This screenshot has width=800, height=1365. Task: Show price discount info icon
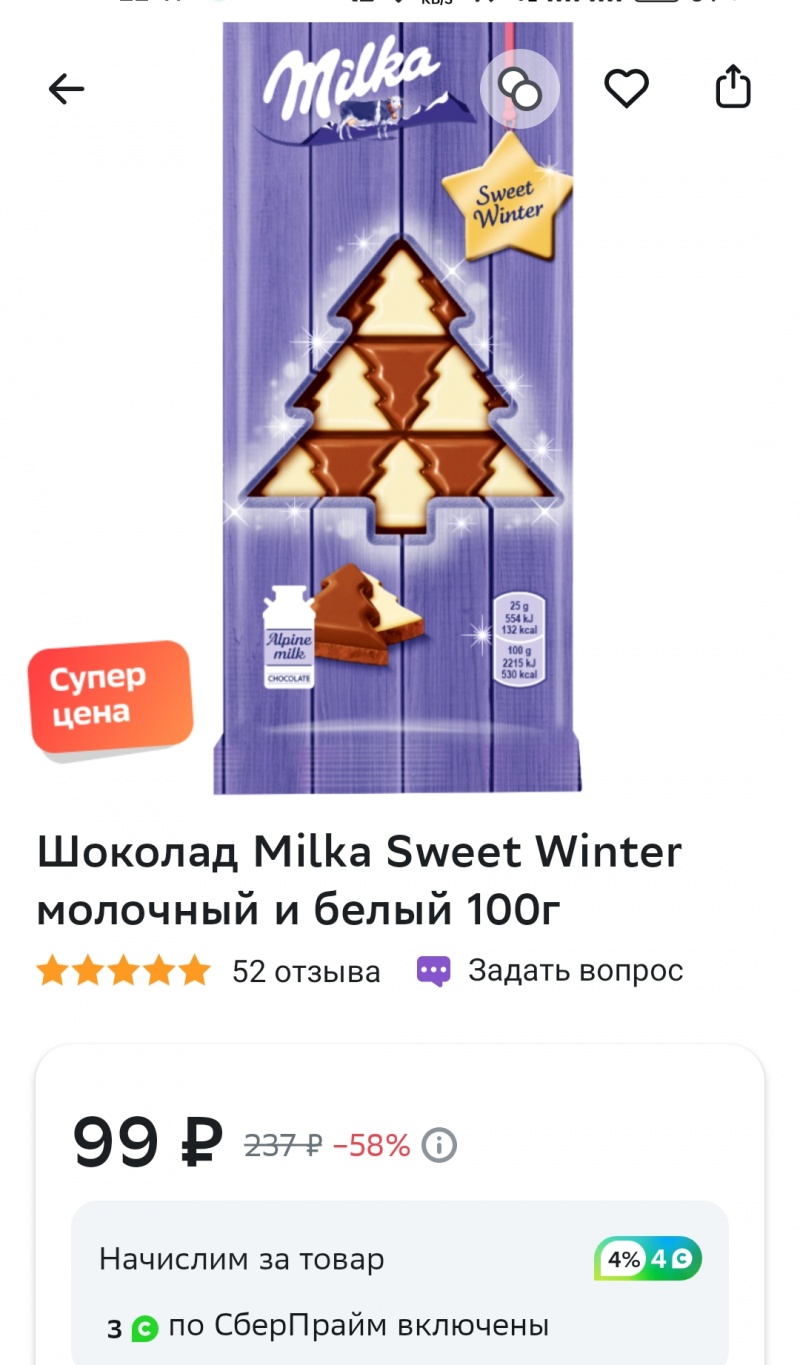coord(439,1145)
